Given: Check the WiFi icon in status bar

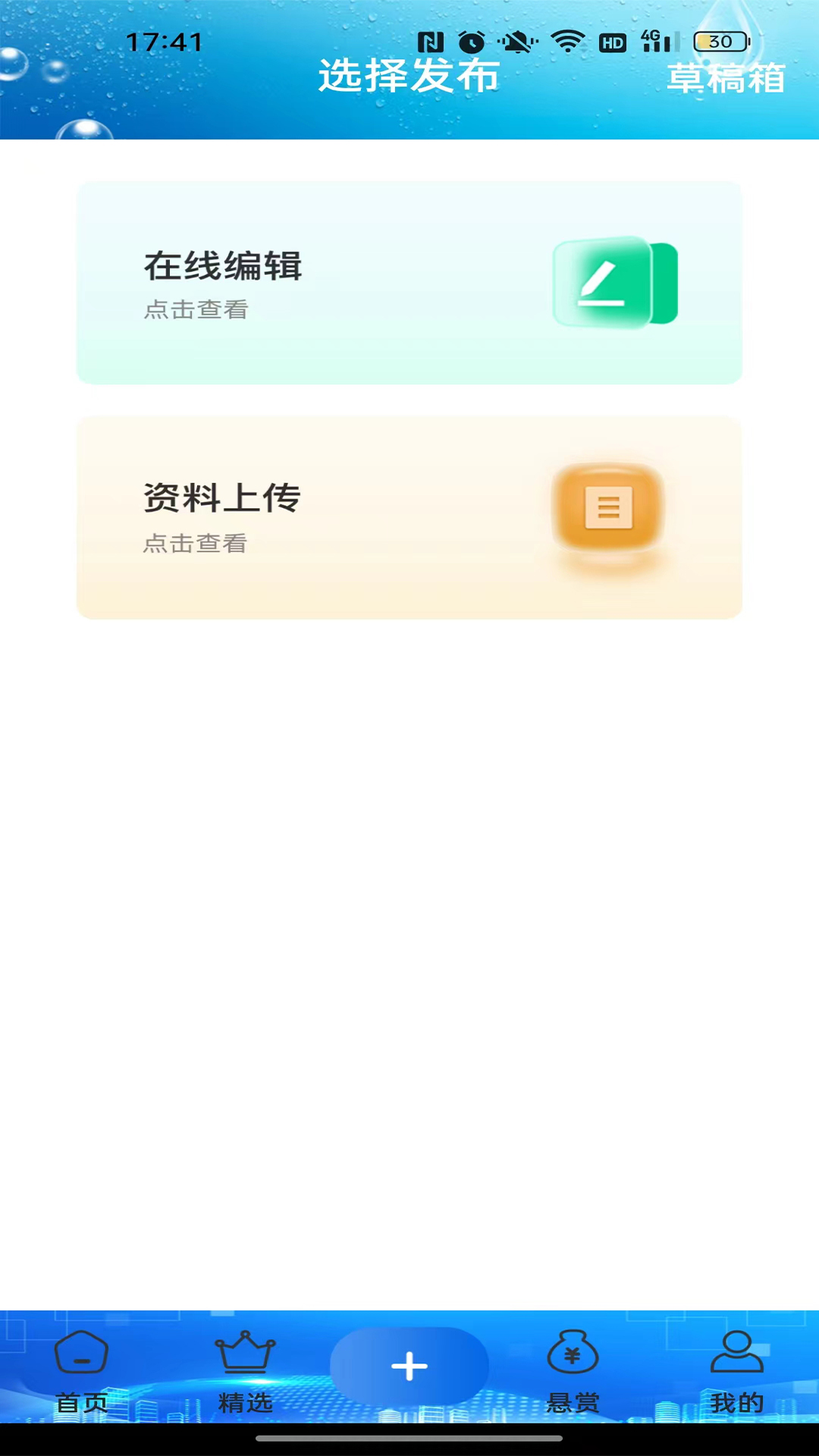Looking at the screenshot, I should click(567, 42).
